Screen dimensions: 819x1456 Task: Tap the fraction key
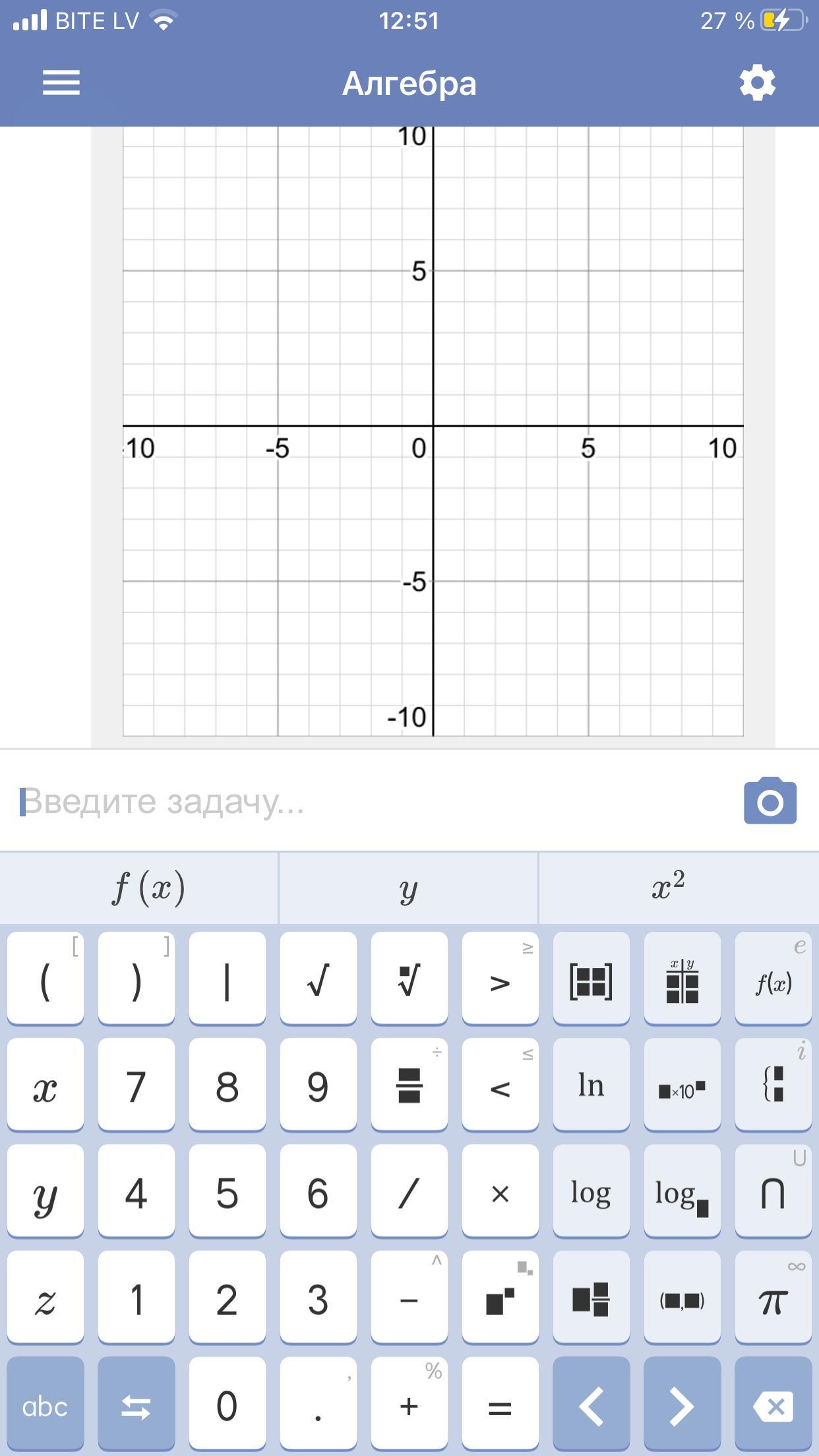tap(409, 1085)
